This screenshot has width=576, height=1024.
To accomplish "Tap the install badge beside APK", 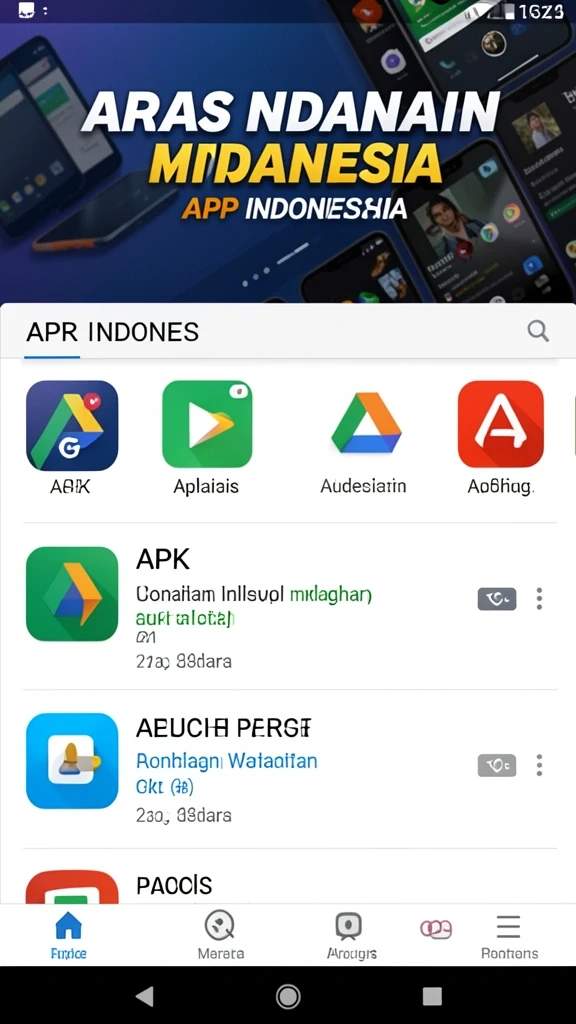I will [497, 598].
